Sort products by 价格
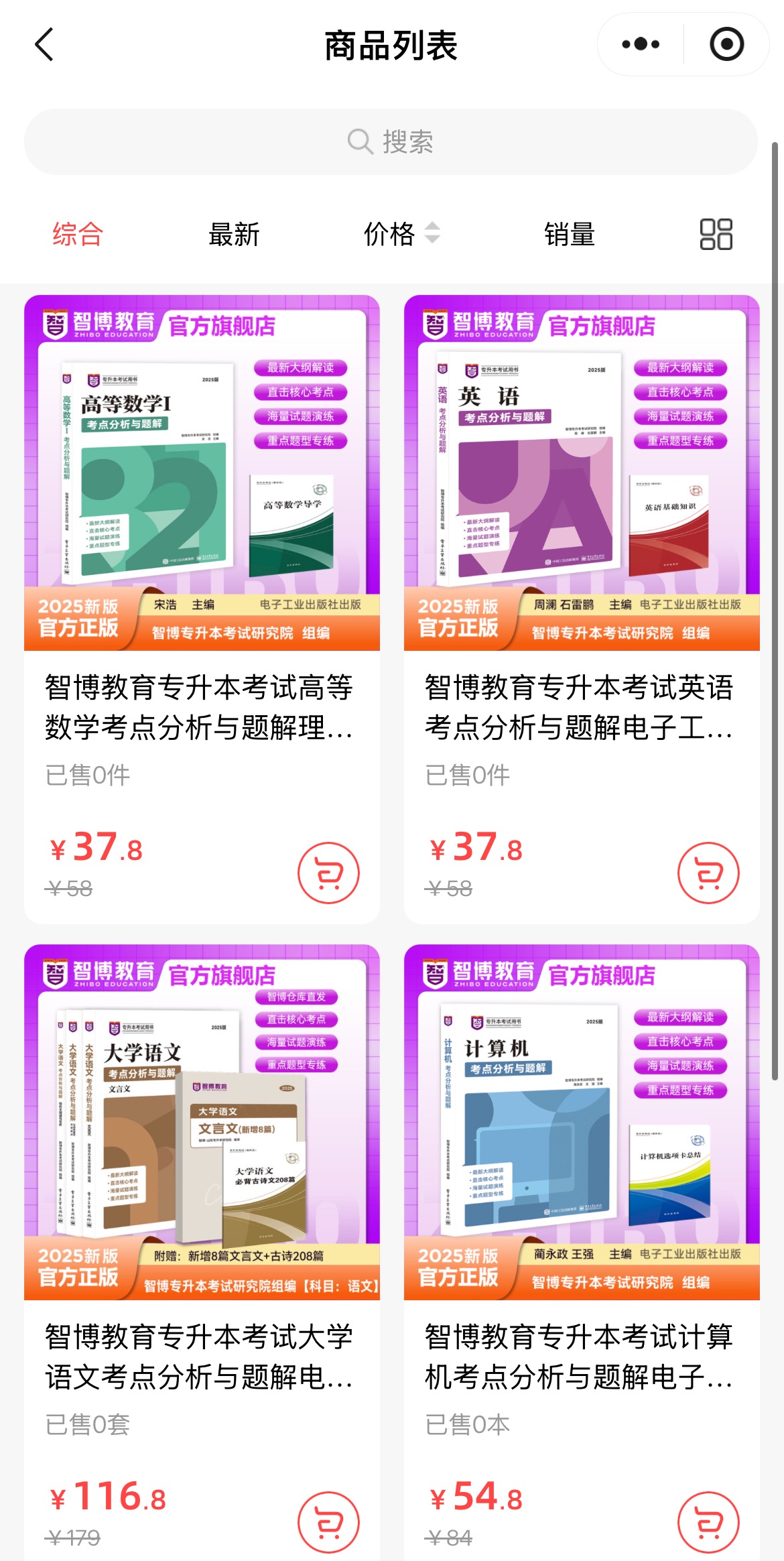 (401, 235)
